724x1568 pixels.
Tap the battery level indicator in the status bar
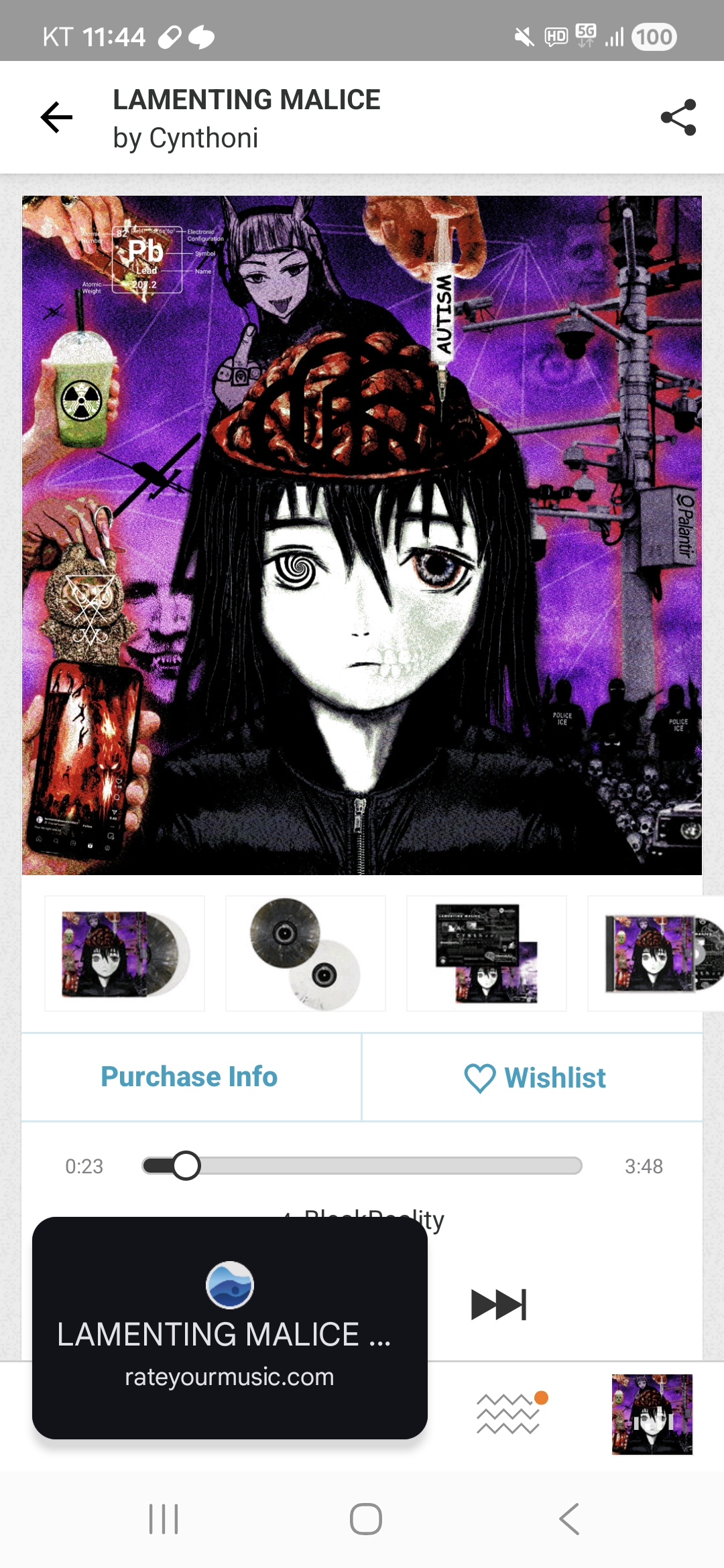click(654, 38)
